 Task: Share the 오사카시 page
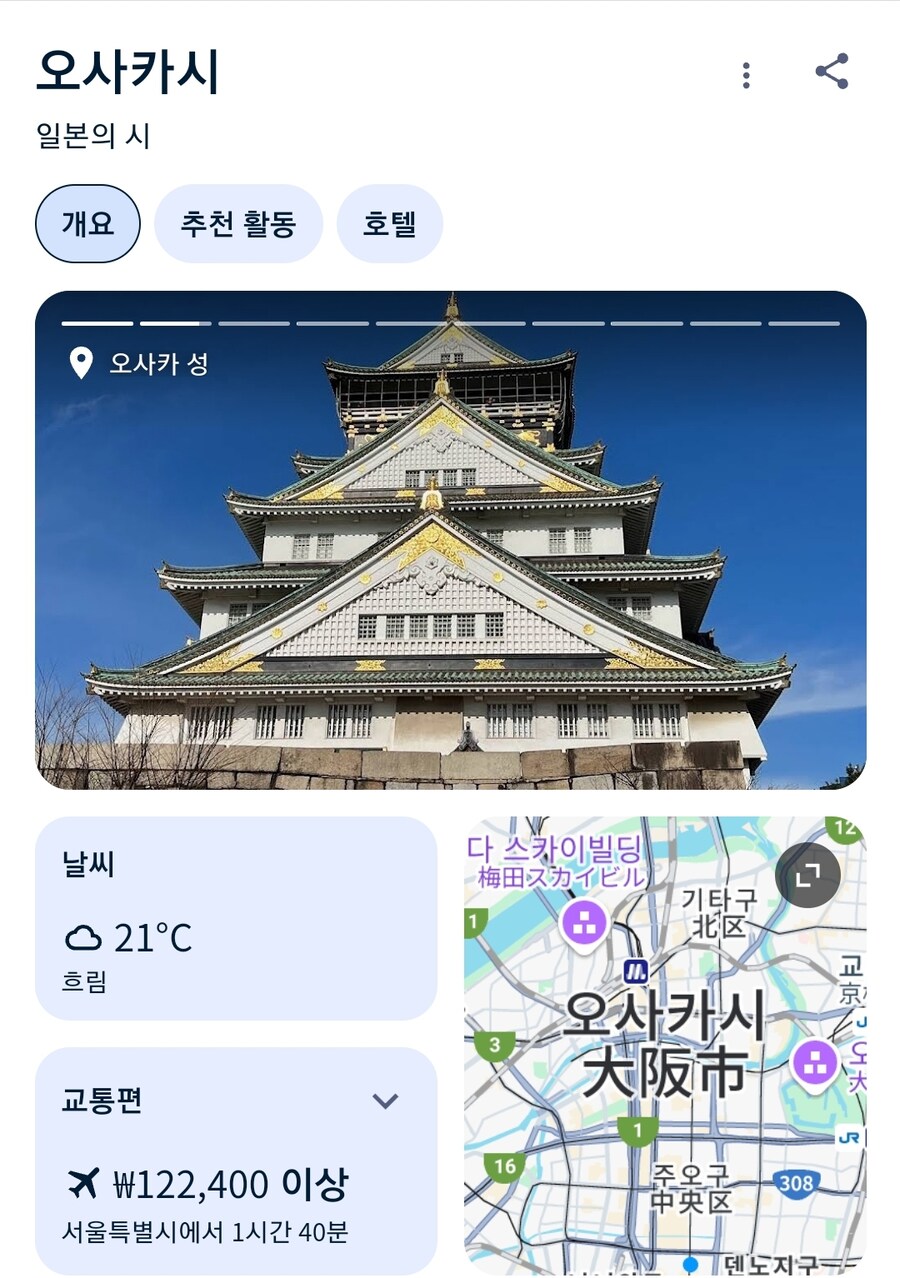pos(831,72)
